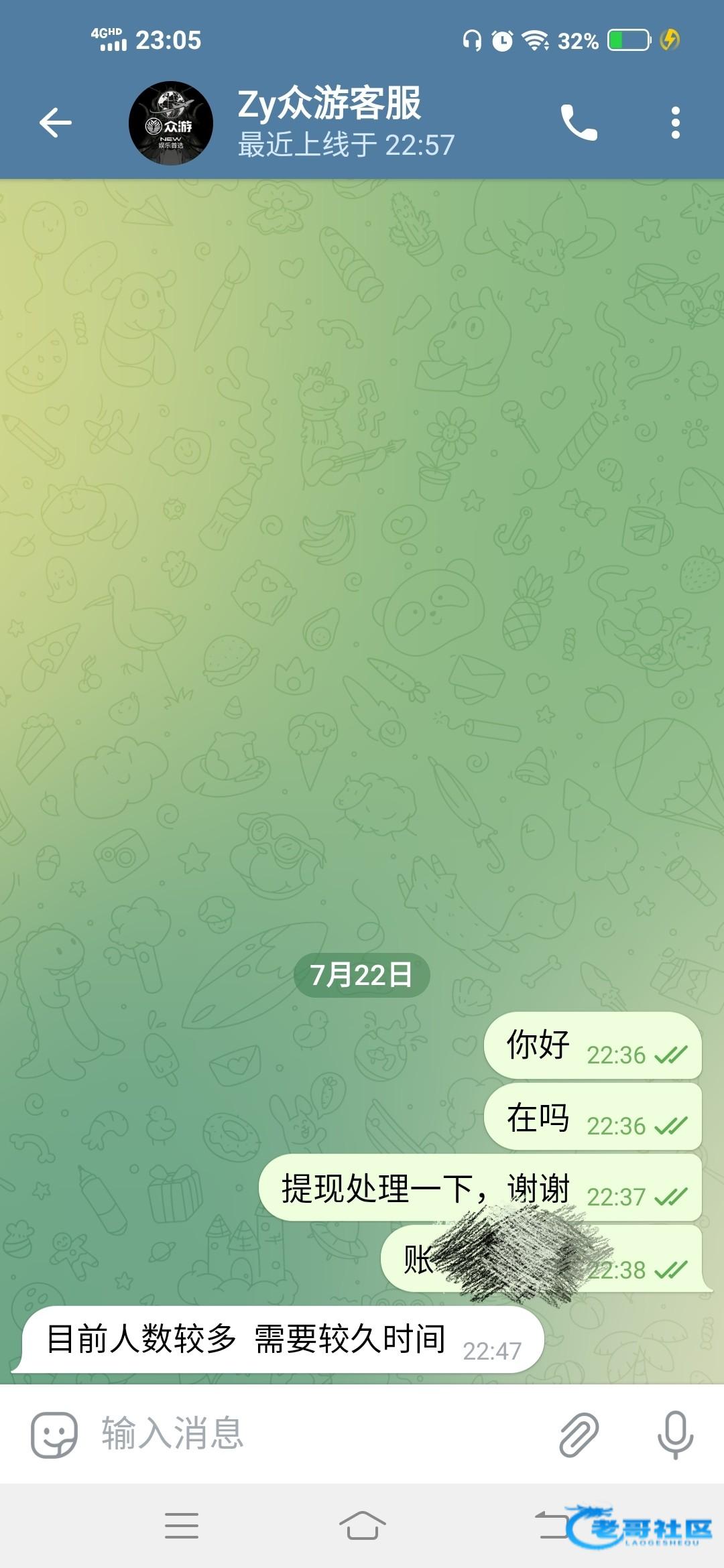Image resolution: width=724 pixels, height=1568 pixels.
Task: Attach a file with the paperclip
Action: click(579, 1435)
